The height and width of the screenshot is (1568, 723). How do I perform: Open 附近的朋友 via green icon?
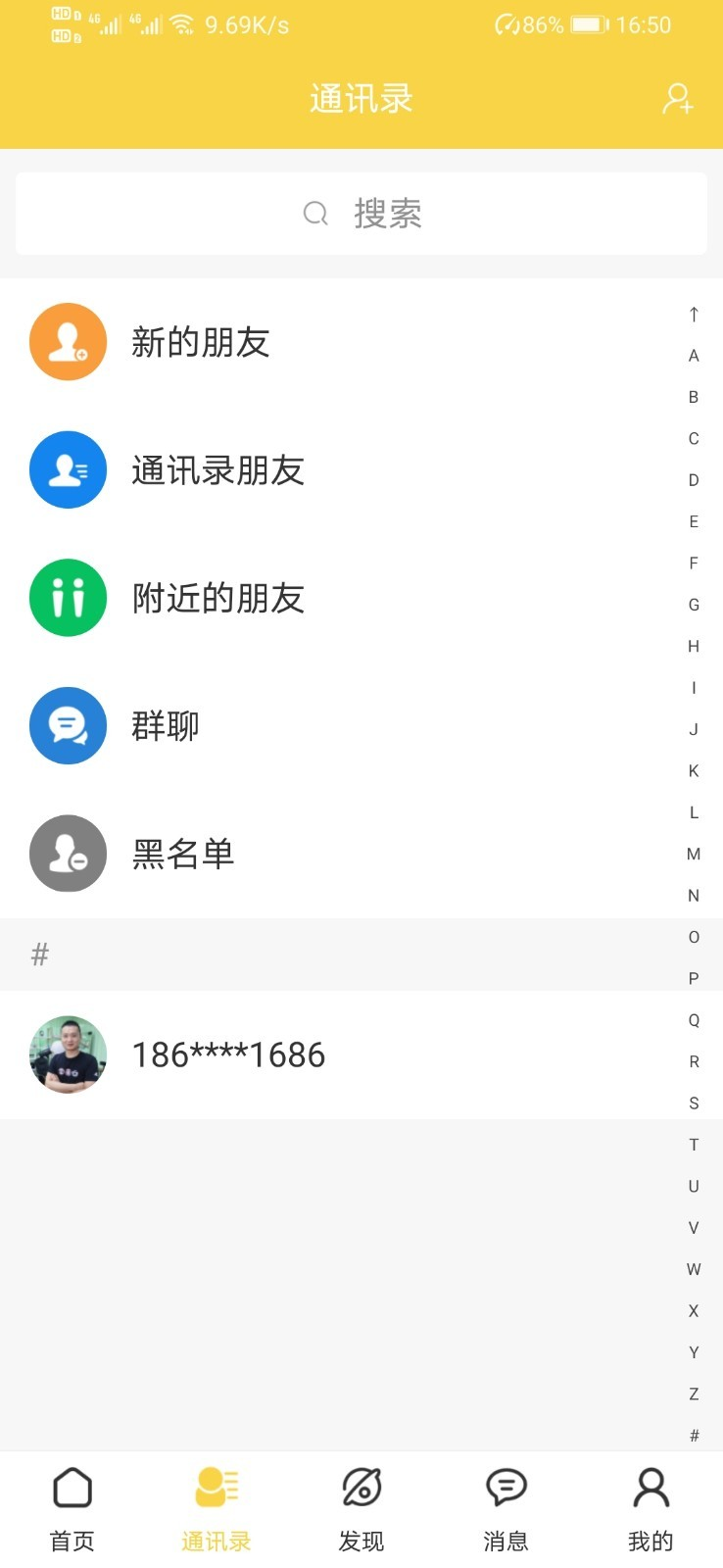click(x=68, y=598)
